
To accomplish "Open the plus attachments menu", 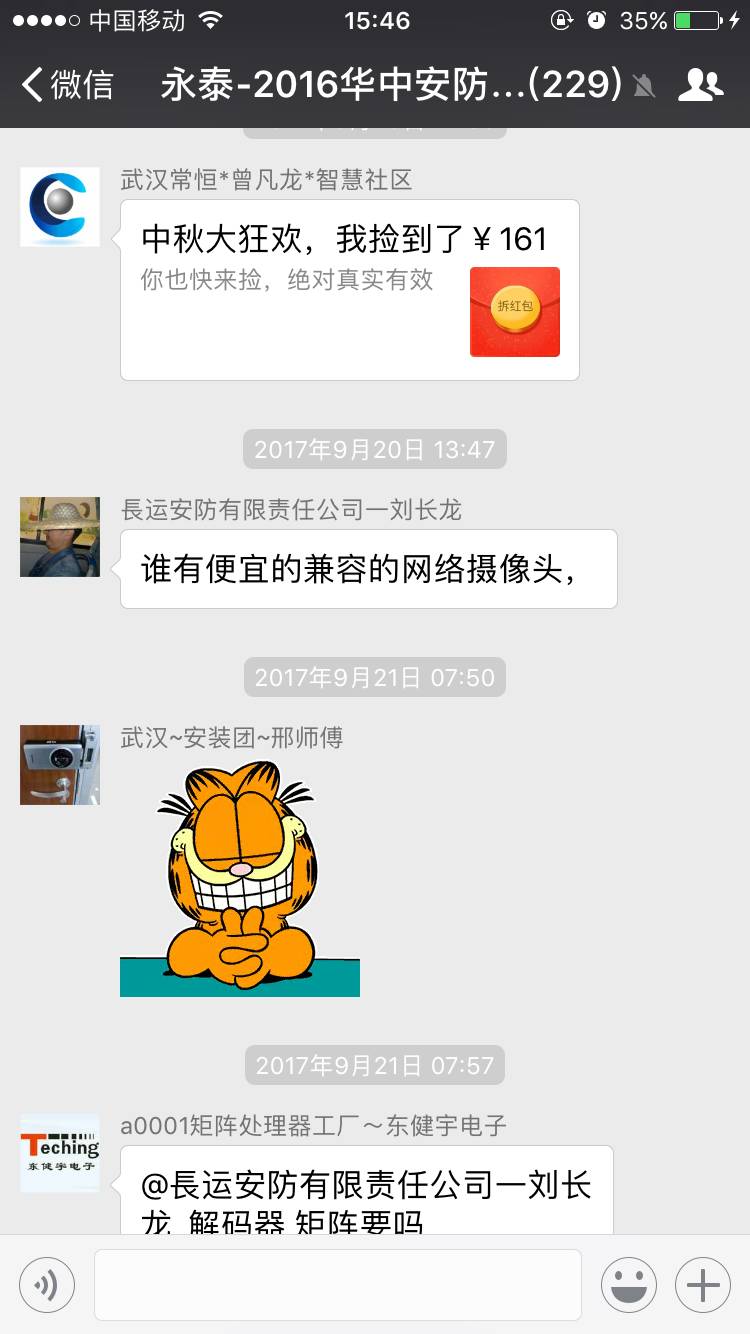I will 703,1285.
